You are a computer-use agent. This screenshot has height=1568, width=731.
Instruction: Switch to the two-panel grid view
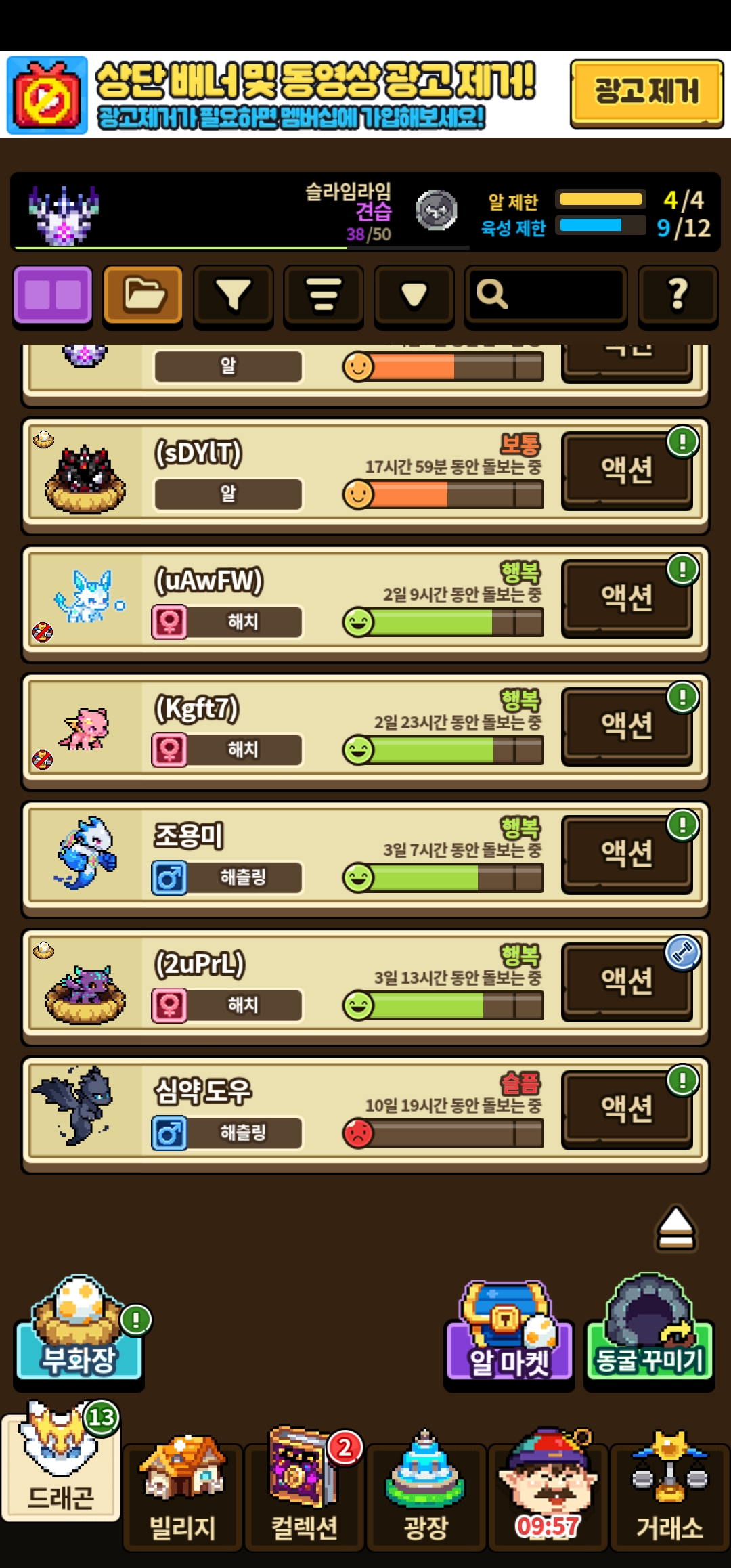53,295
